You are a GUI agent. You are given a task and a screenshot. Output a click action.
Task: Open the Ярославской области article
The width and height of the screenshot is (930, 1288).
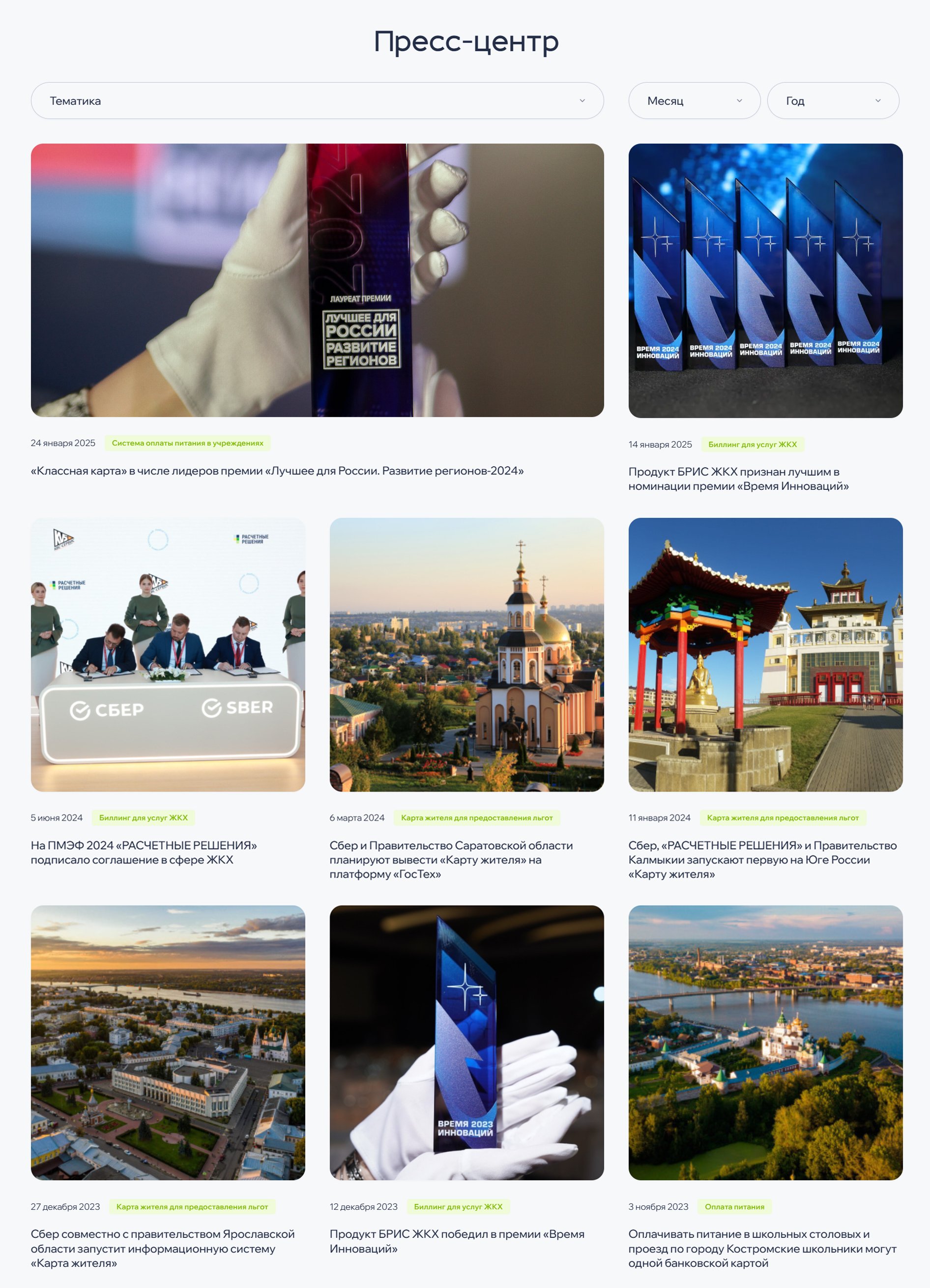pyautogui.click(x=162, y=1248)
